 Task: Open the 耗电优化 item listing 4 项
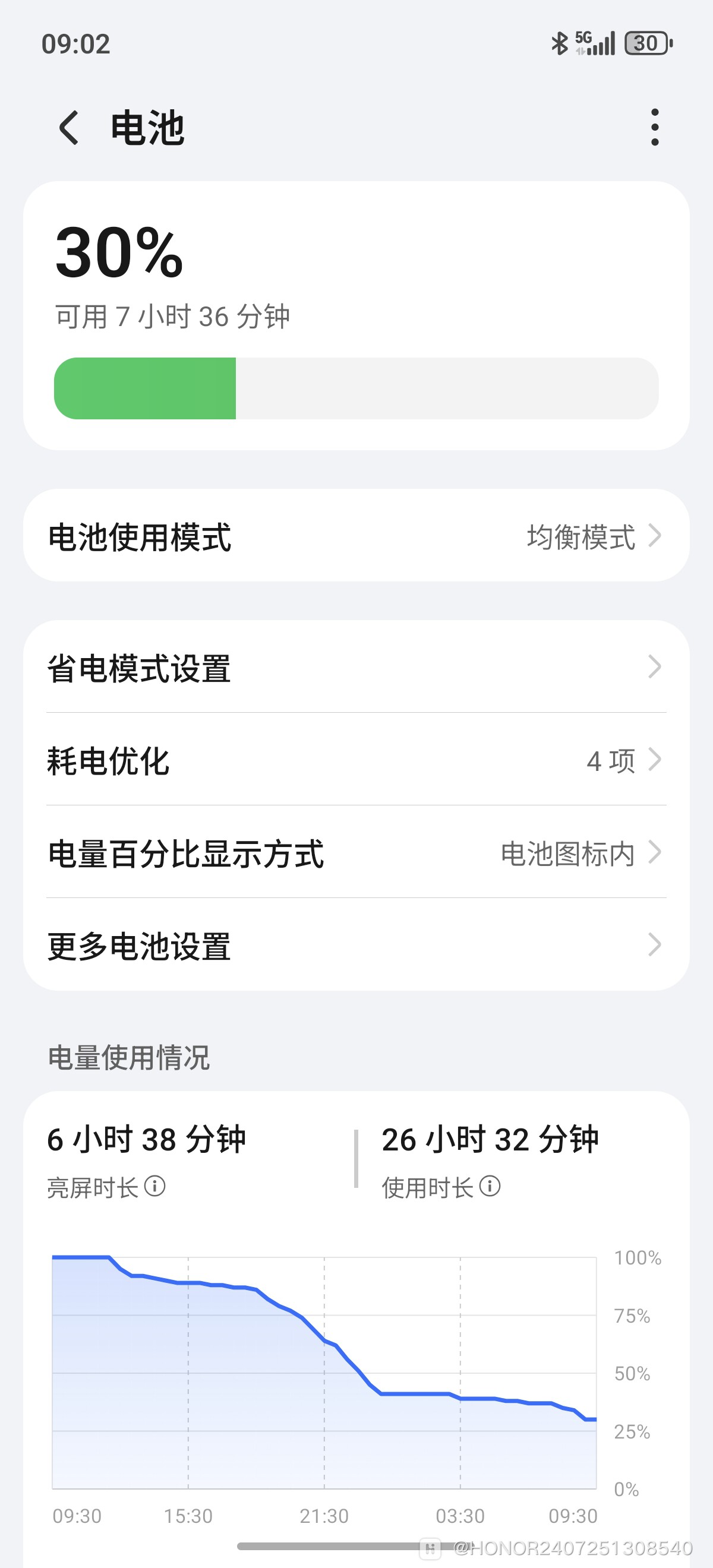(356, 760)
